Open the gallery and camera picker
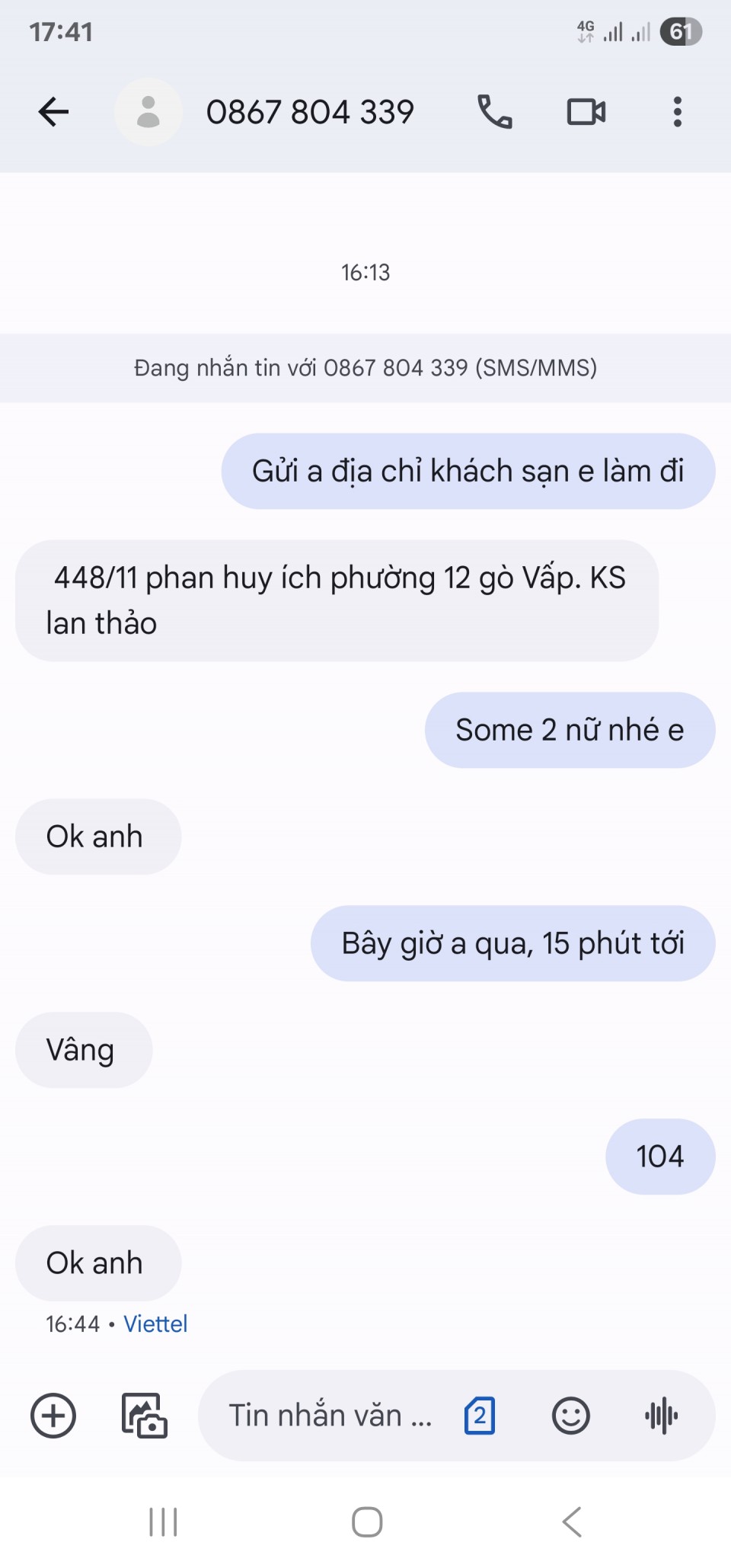Image resolution: width=731 pixels, height=1568 pixels. pos(145,1416)
